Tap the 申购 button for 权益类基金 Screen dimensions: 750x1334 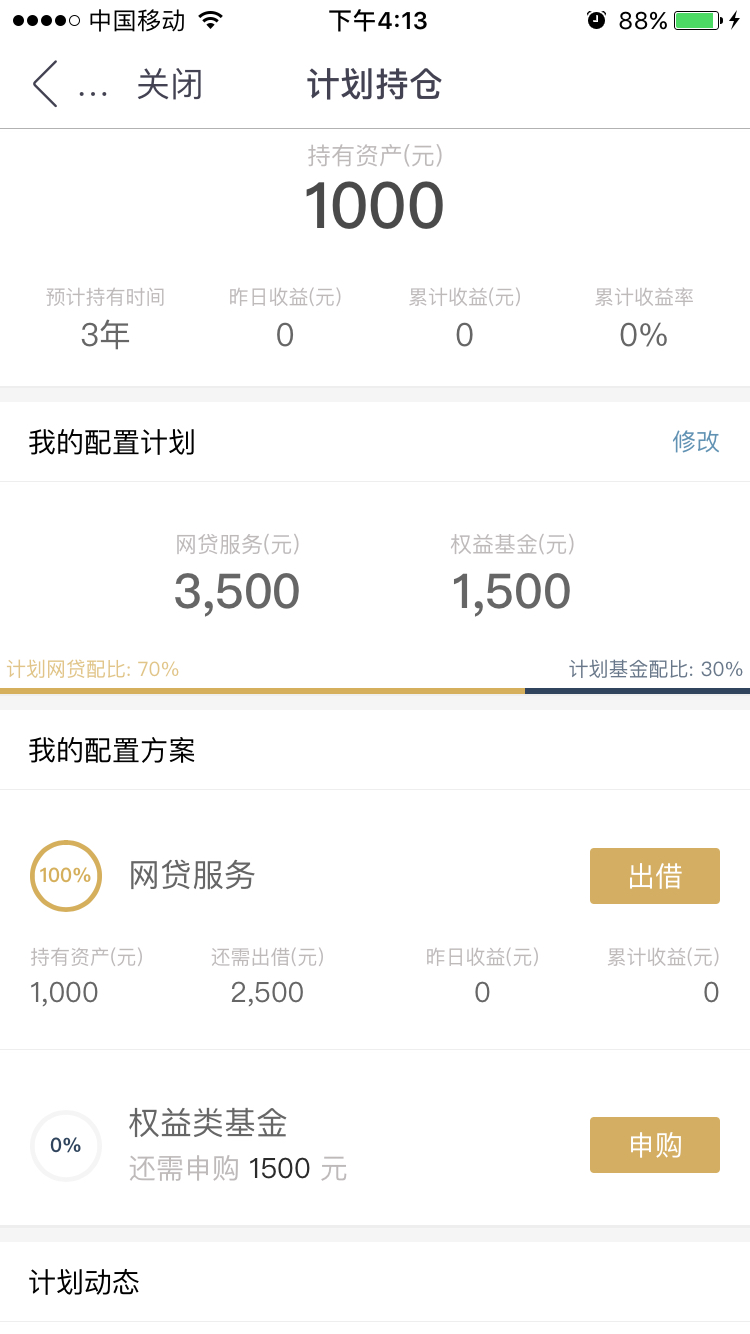pyautogui.click(x=655, y=1145)
